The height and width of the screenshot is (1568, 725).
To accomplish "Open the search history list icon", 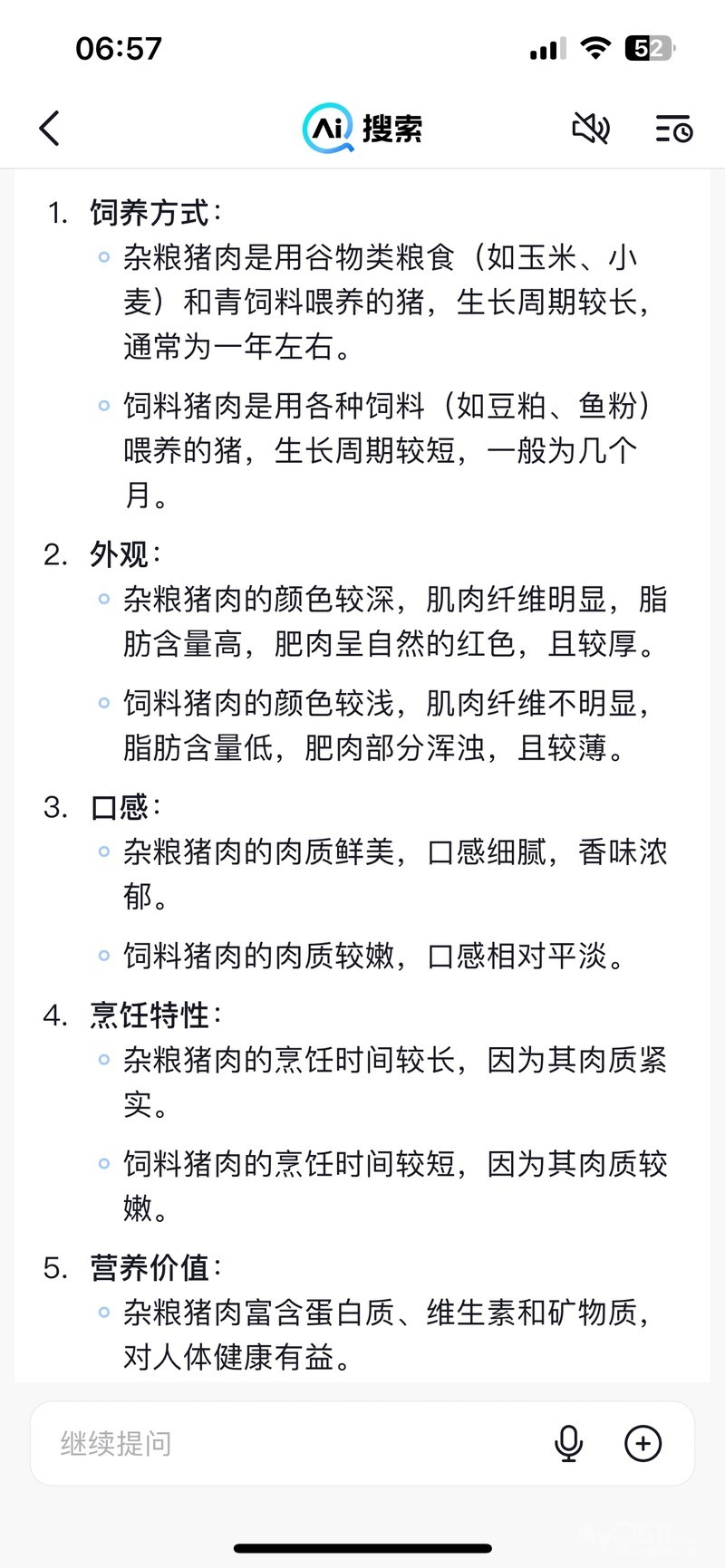I will [673, 129].
